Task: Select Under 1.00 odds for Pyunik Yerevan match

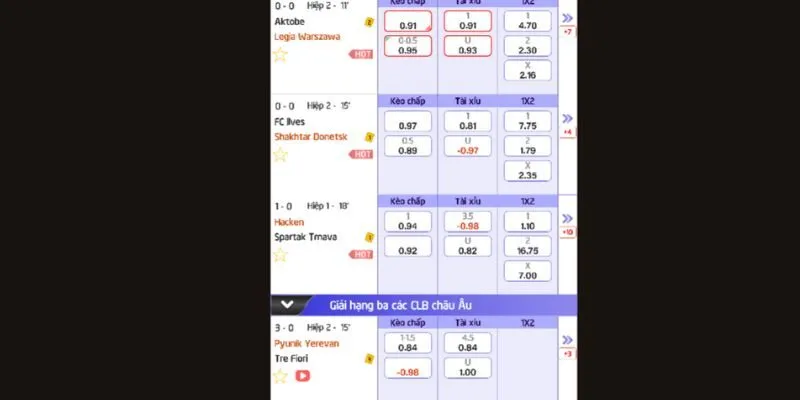Action: [x=468, y=368]
